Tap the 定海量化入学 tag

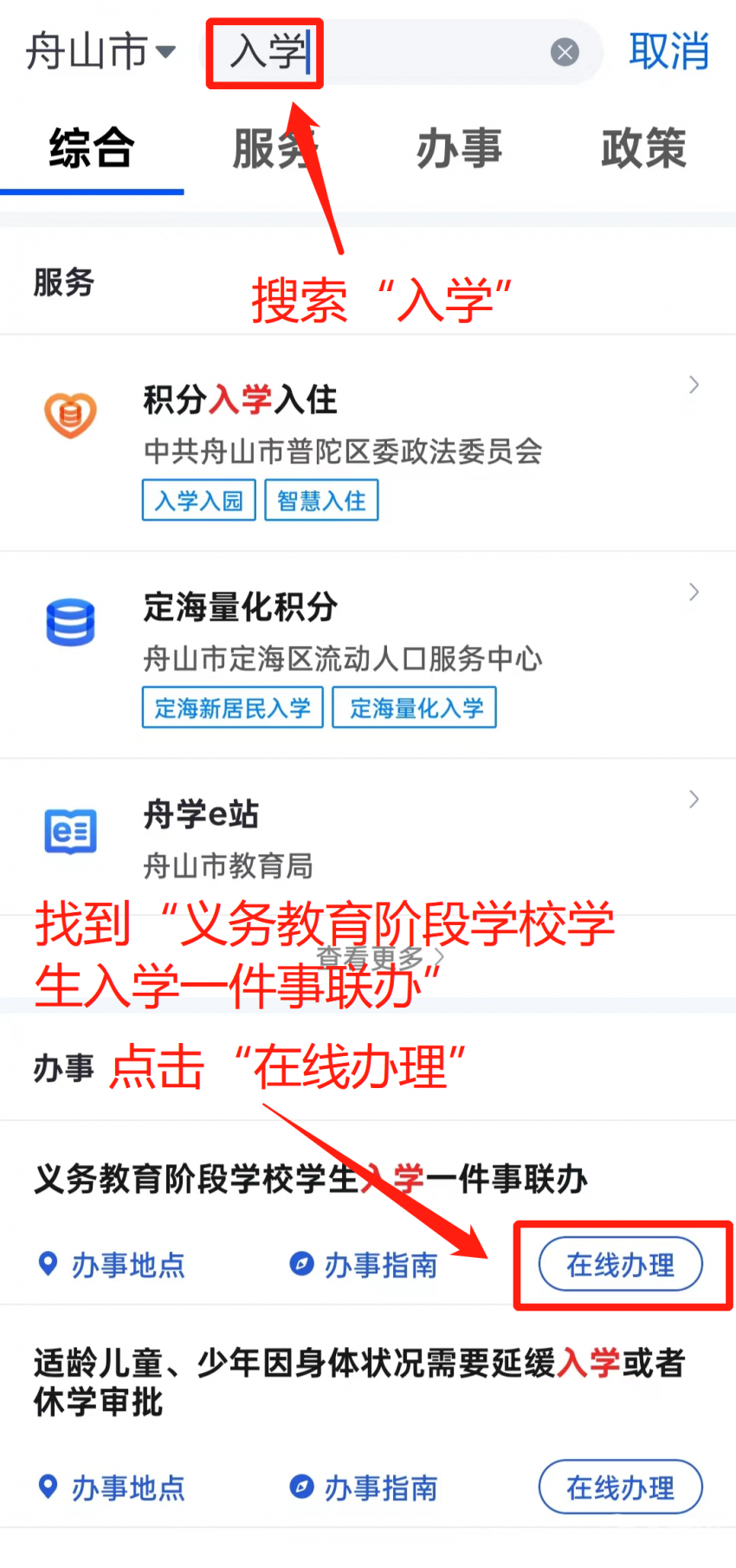tap(415, 708)
